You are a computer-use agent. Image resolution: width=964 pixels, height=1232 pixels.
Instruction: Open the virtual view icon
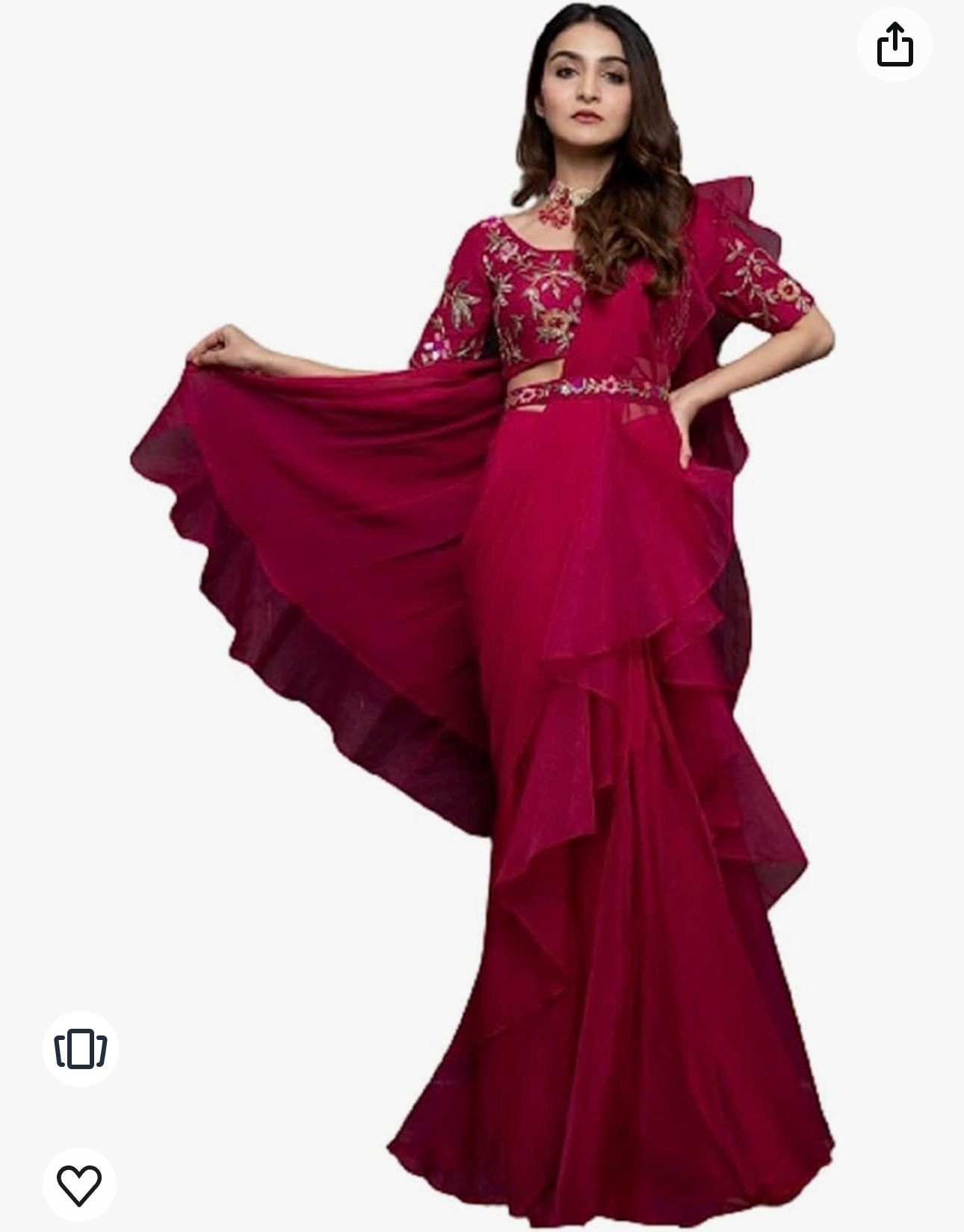80,1048
